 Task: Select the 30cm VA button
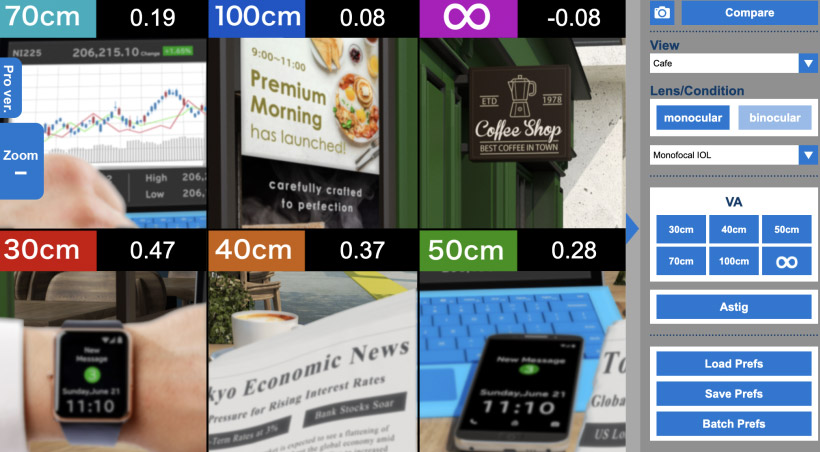pos(680,230)
